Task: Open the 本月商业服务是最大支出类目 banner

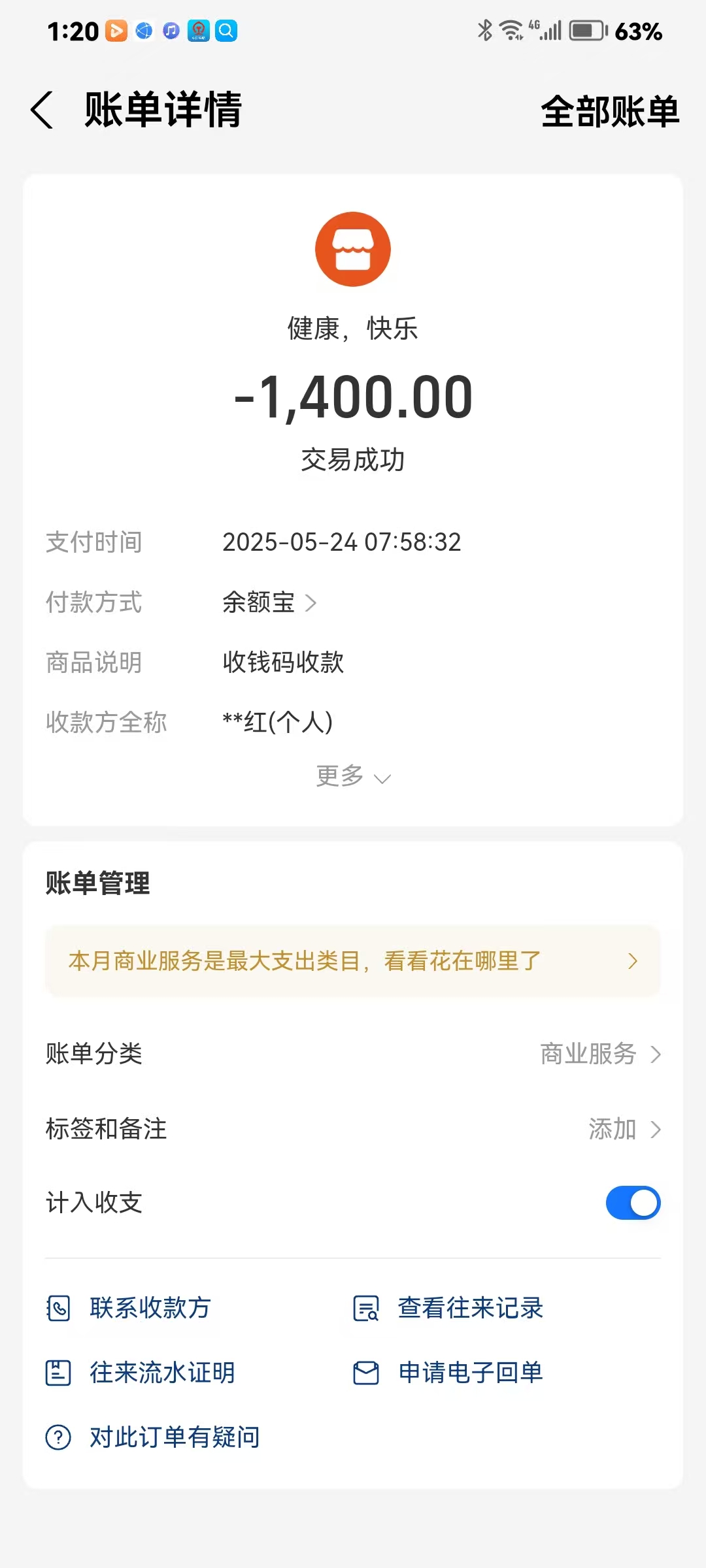Action: point(353,961)
